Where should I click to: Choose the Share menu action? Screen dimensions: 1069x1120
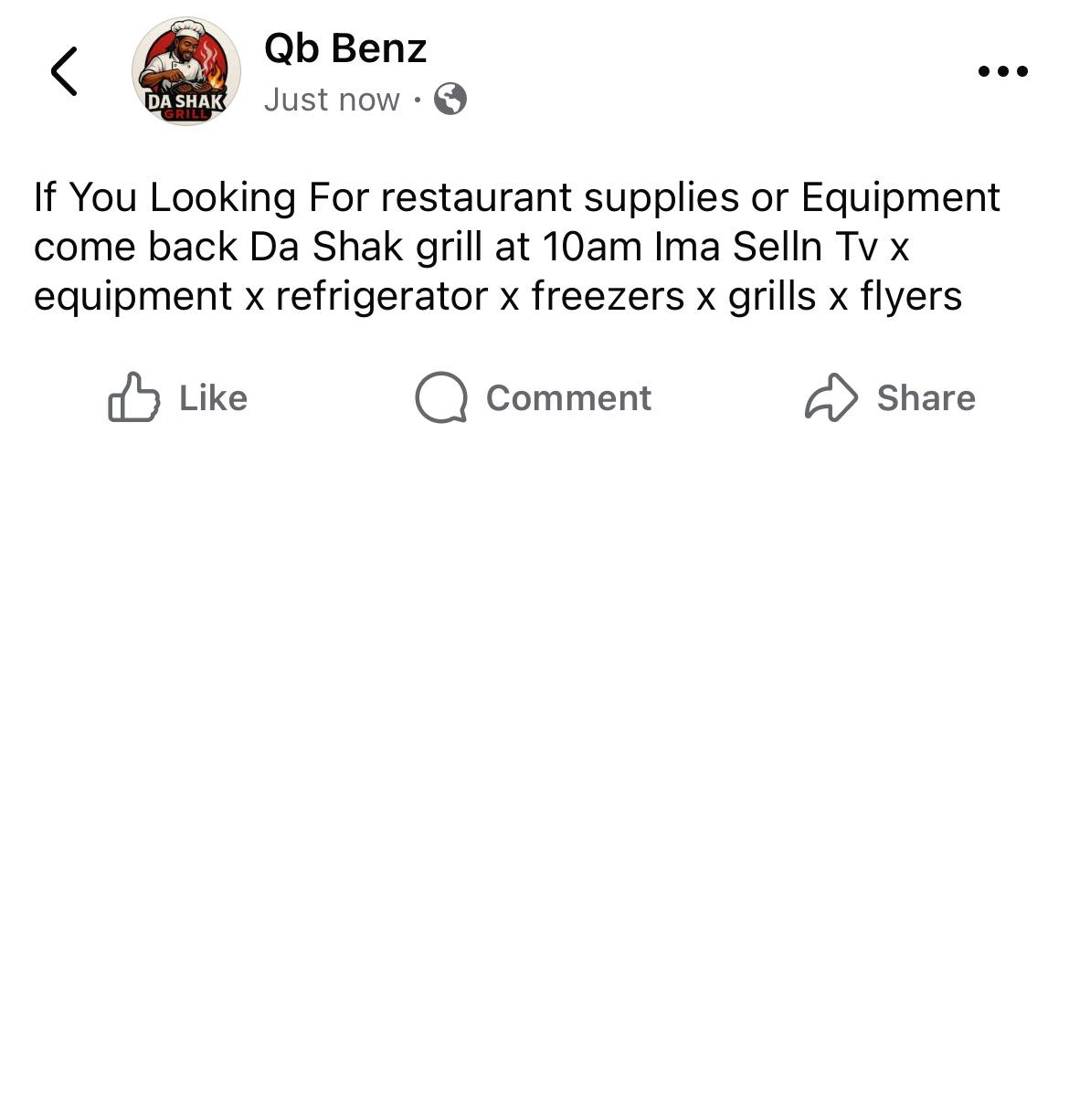coord(928,397)
